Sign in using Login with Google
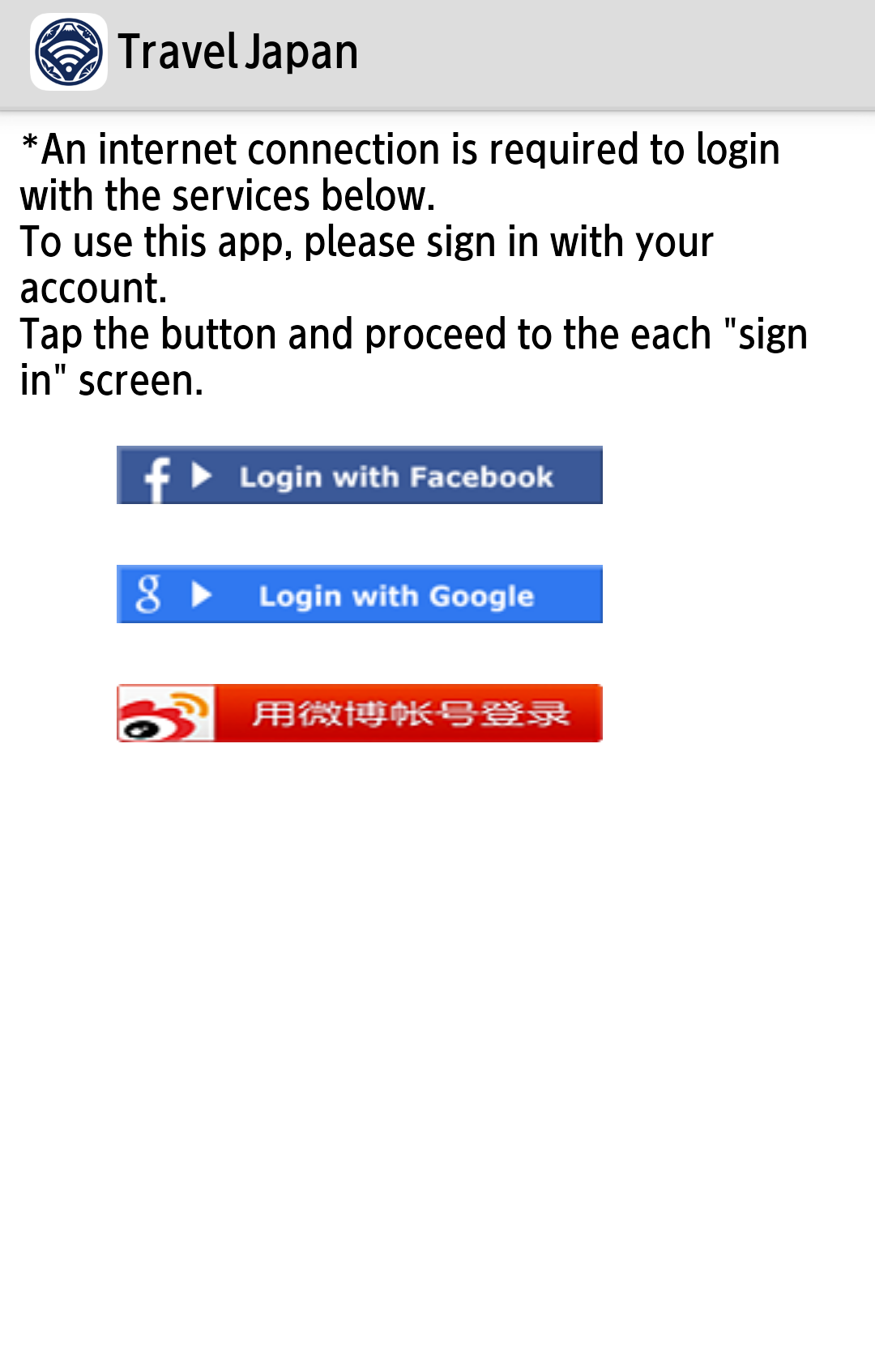The height and width of the screenshot is (1372, 875). (360, 595)
